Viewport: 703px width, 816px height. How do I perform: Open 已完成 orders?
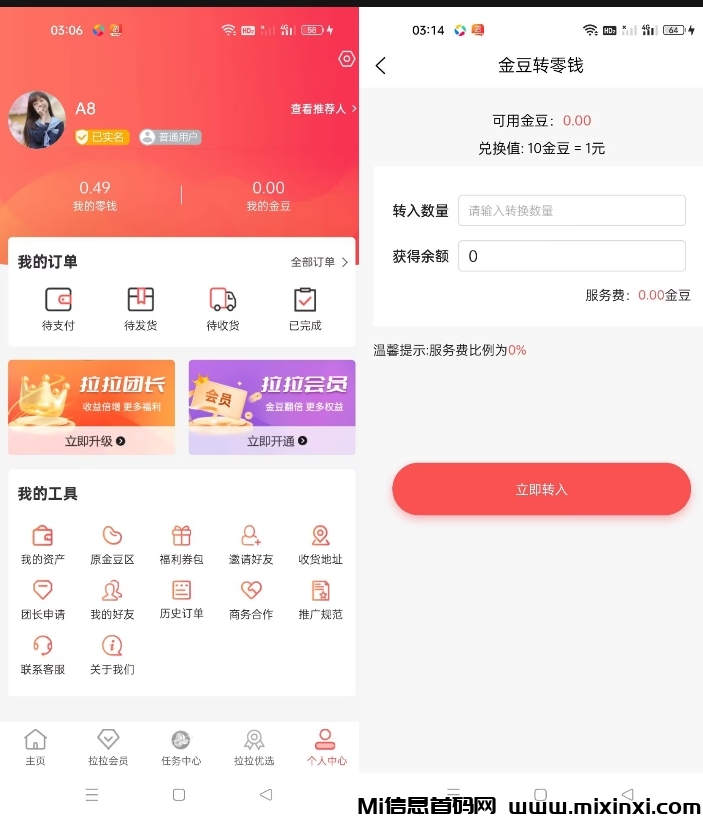pos(305,309)
